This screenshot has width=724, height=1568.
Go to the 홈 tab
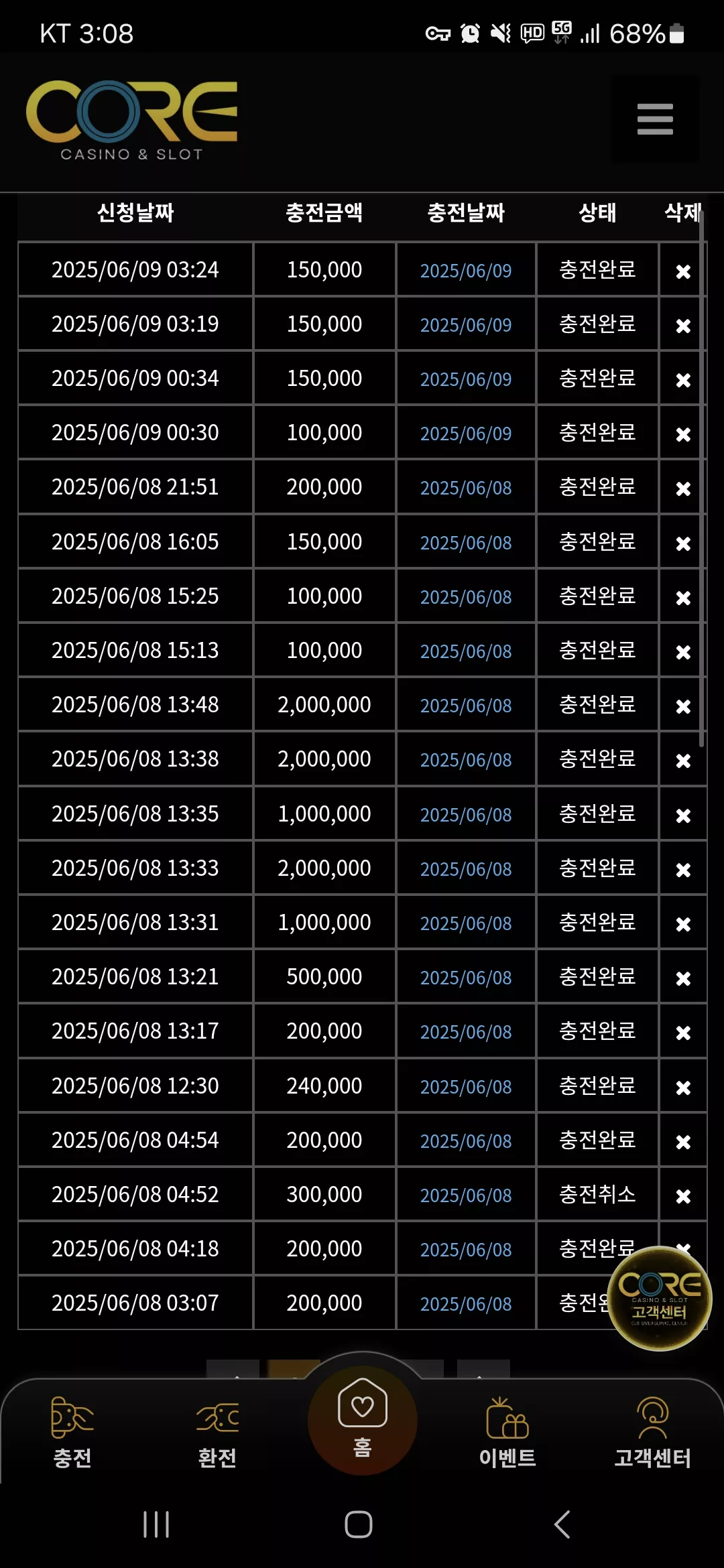[x=363, y=1419]
